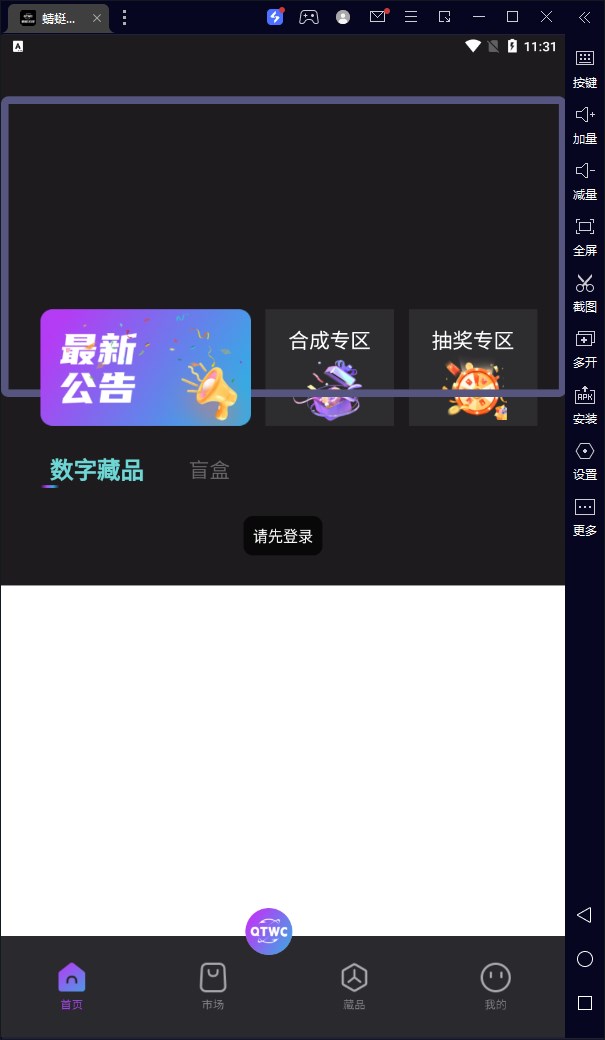
Task: Open the 藏品 collection tab
Action: [354, 986]
